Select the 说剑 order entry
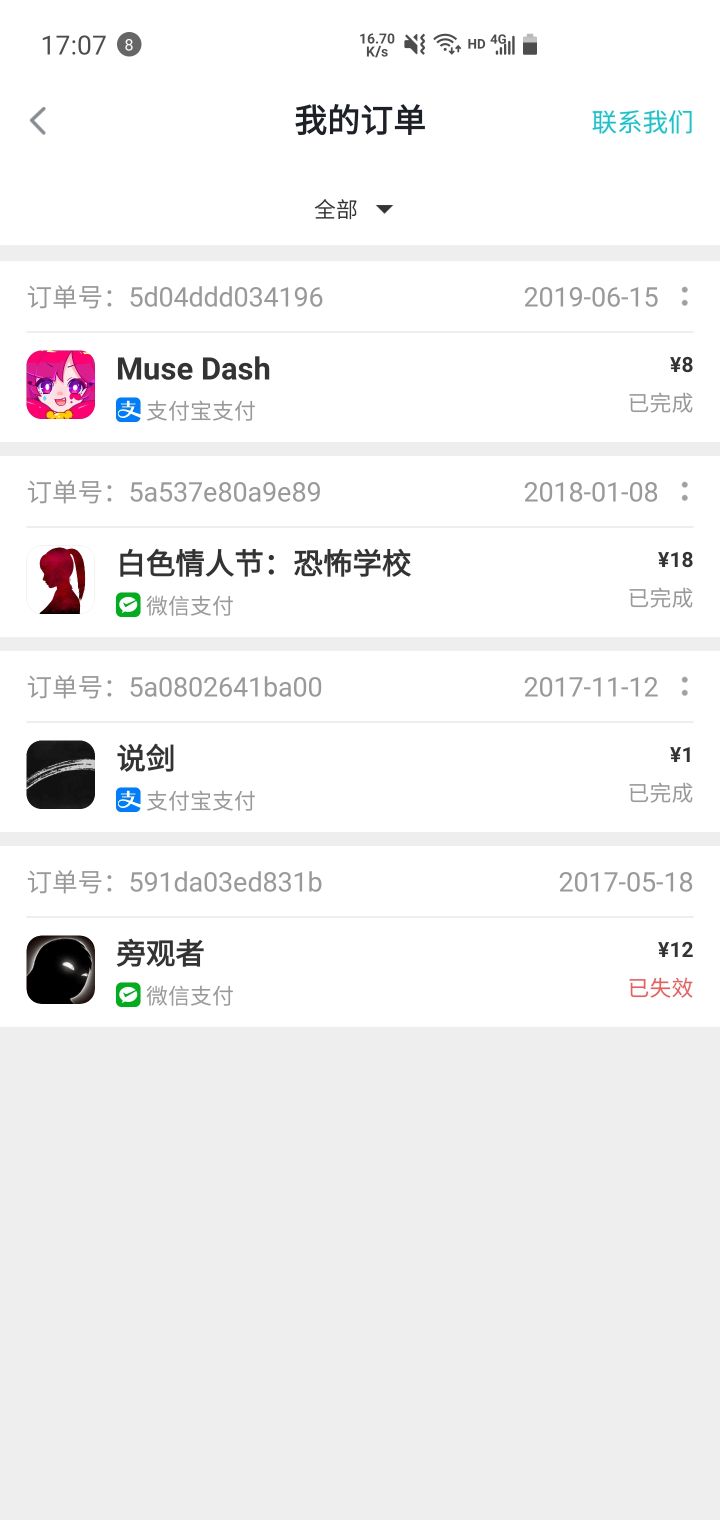This screenshot has width=720, height=1520. (x=360, y=775)
